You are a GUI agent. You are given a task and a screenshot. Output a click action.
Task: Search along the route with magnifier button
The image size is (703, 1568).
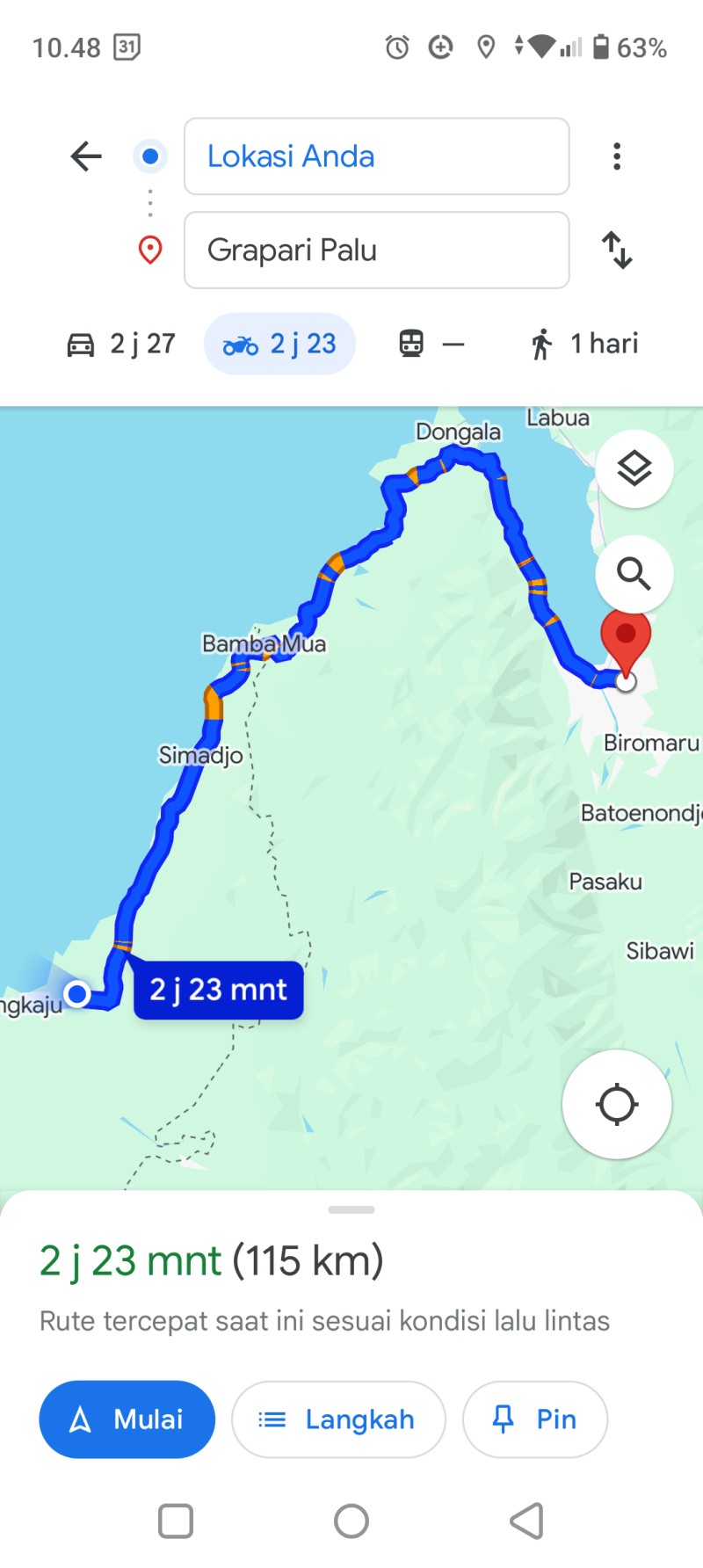pyautogui.click(x=634, y=574)
